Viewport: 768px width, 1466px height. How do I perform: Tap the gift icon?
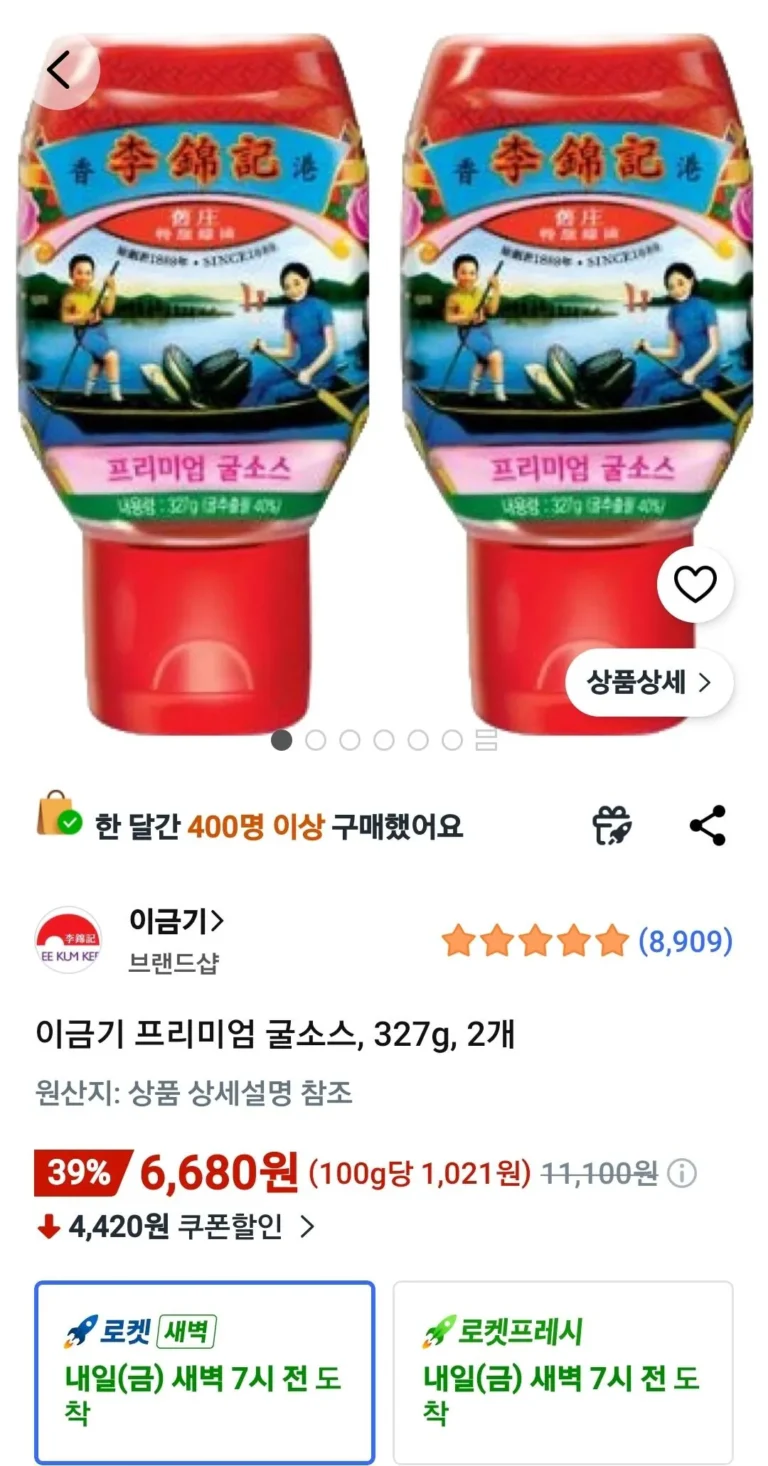tap(612, 826)
